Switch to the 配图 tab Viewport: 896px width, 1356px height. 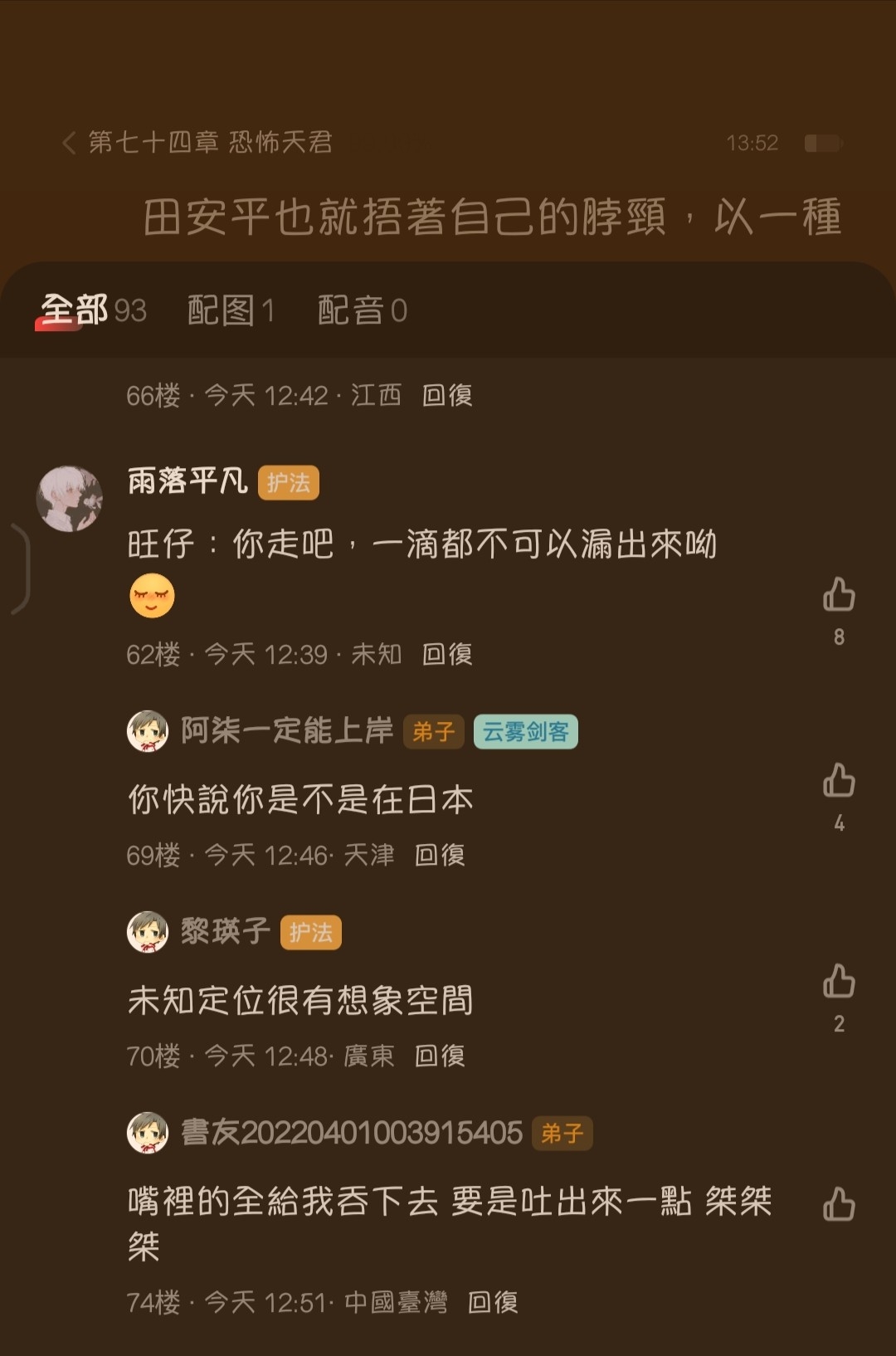click(x=230, y=310)
